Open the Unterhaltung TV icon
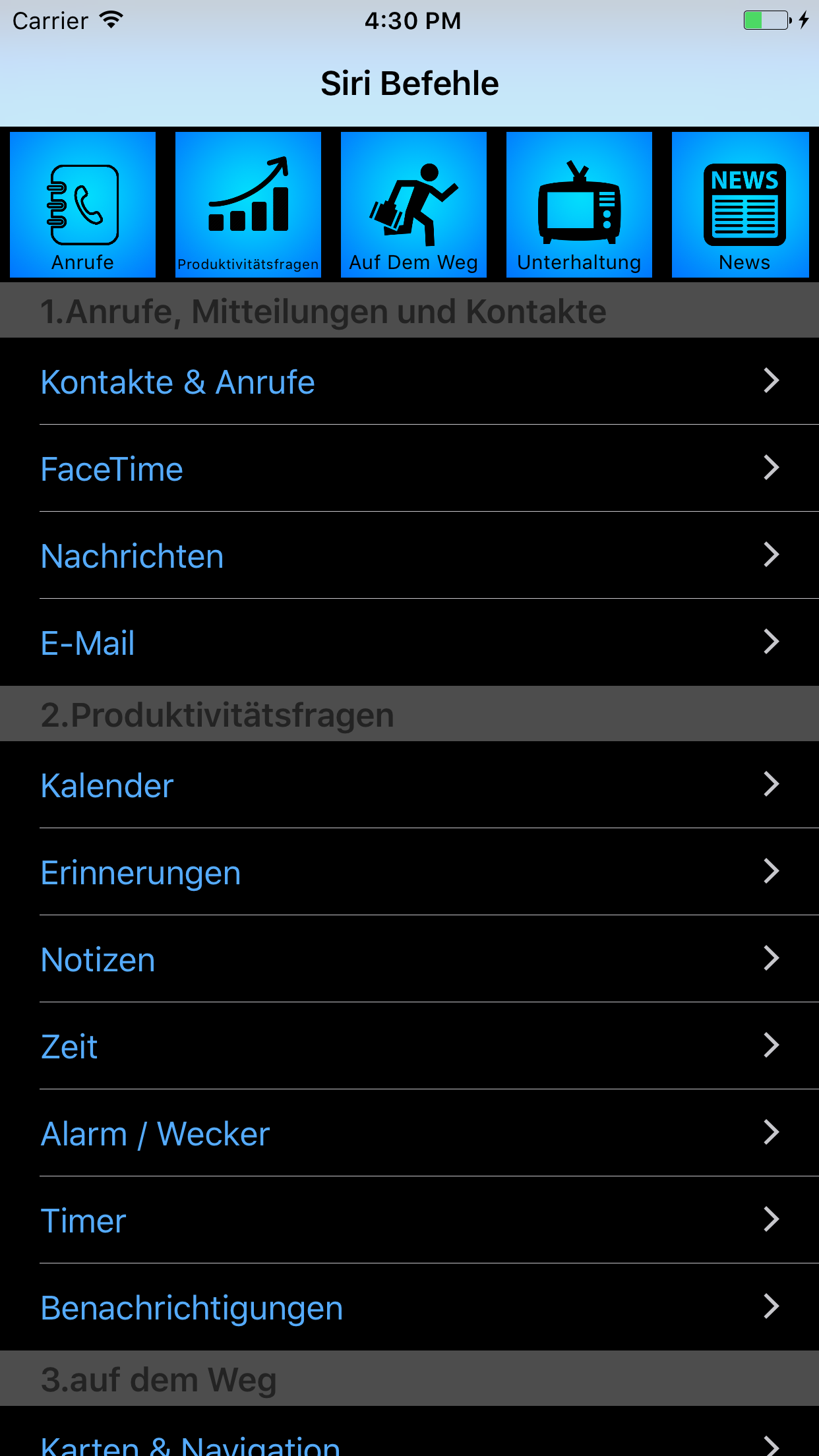Image resolution: width=819 pixels, height=1456 pixels. point(578,204)
